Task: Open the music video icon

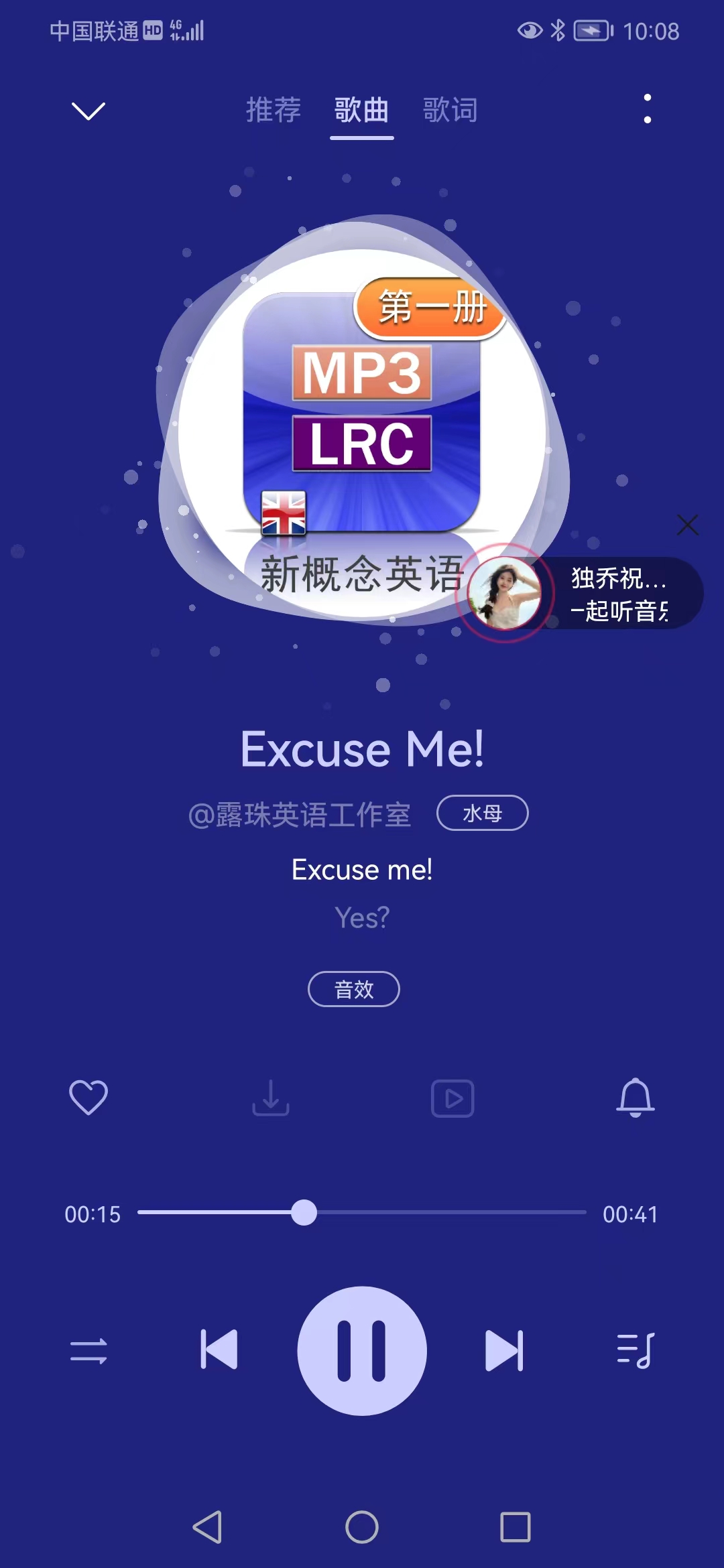Action: pyautogui.click(x=452, y=1098)
